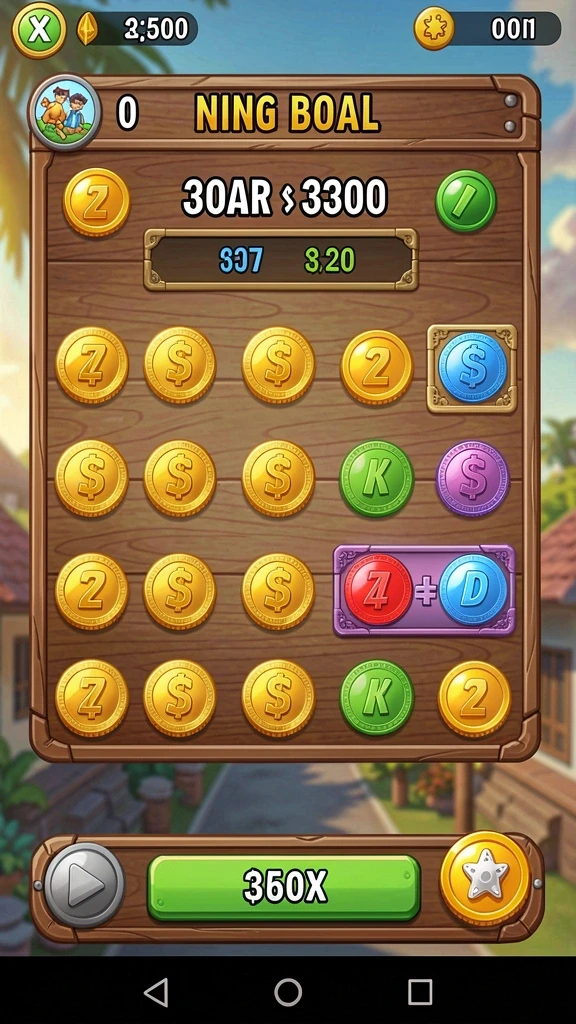Screen dimensions: 576x1024
Task: Close the game with the green X button
Action: (x=39, y=30)
